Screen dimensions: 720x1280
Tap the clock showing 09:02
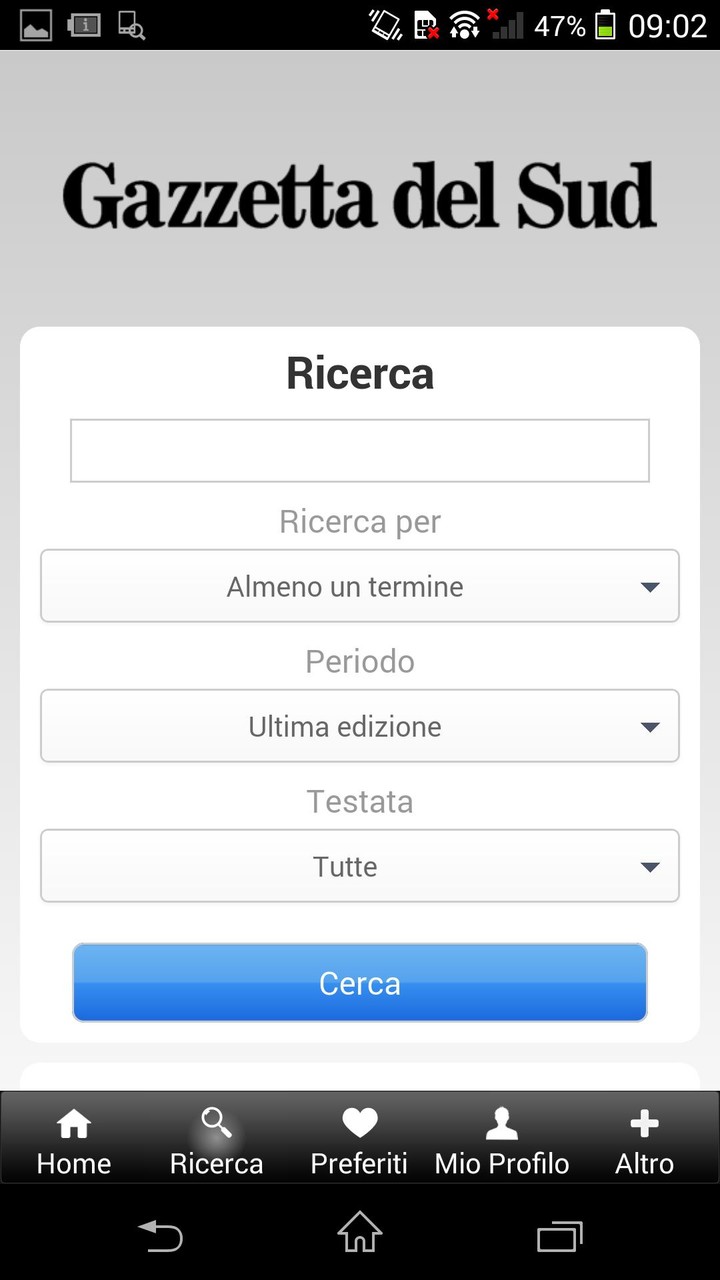[x=668, y=25]
